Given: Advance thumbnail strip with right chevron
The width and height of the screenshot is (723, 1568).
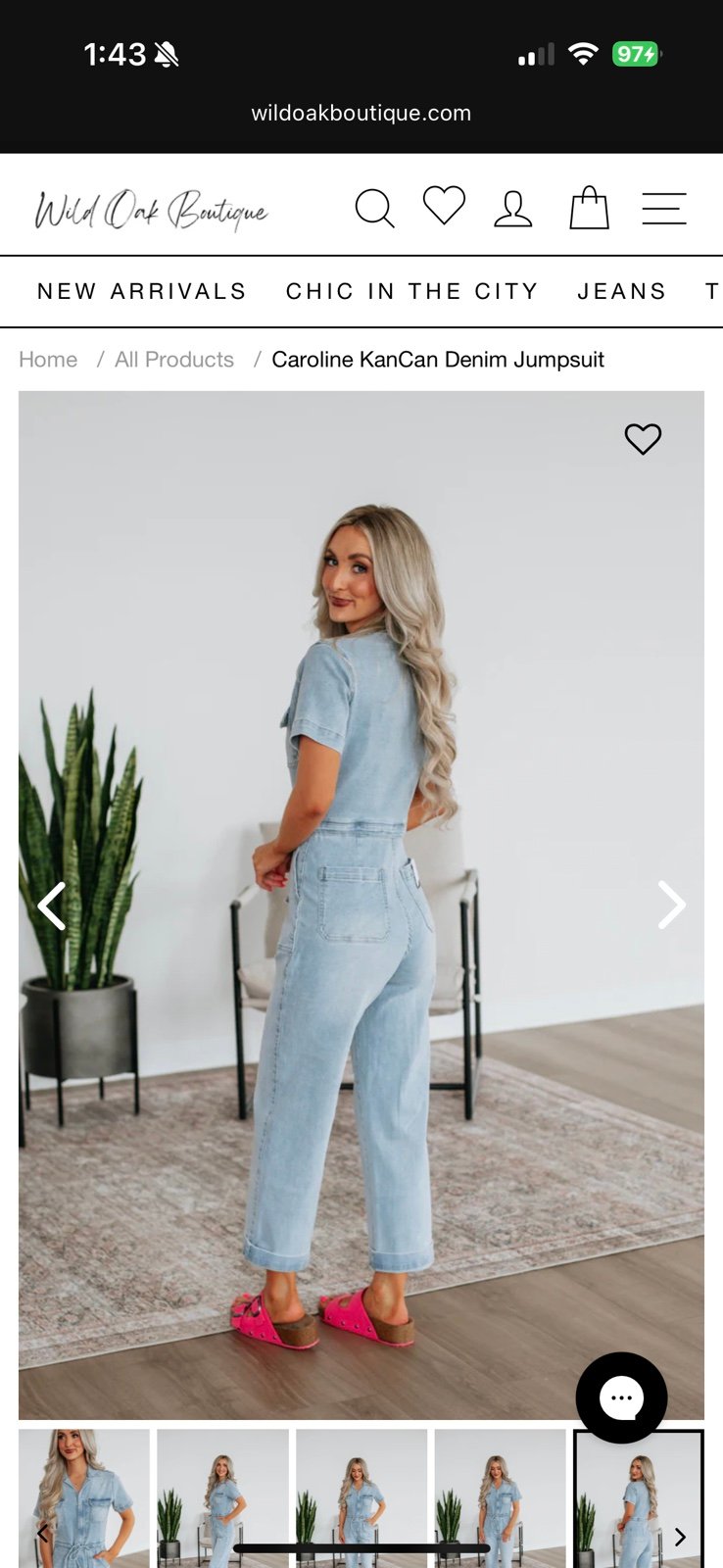Looking at the screenshot, I should [x=680, y=1537].
